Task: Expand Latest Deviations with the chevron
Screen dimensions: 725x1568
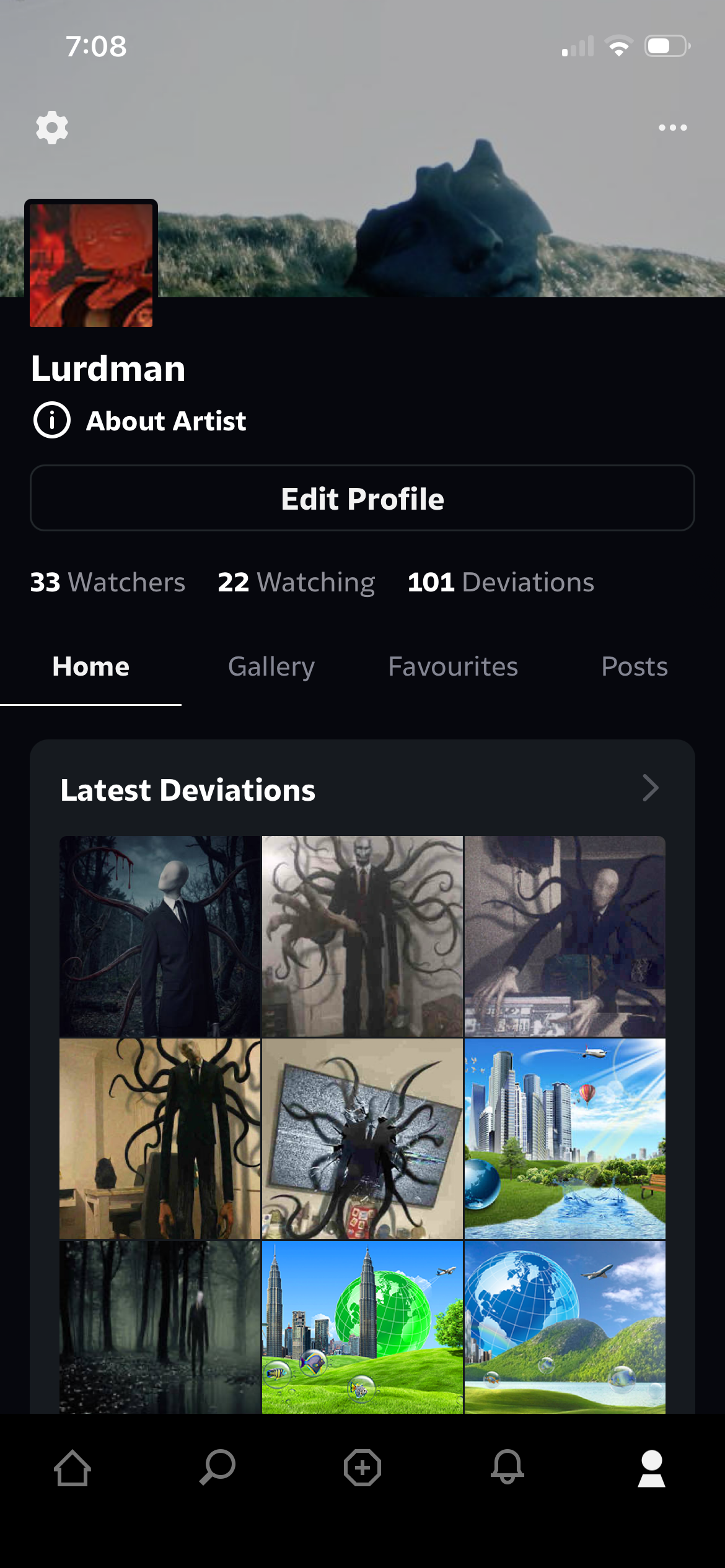Action: 649,788
